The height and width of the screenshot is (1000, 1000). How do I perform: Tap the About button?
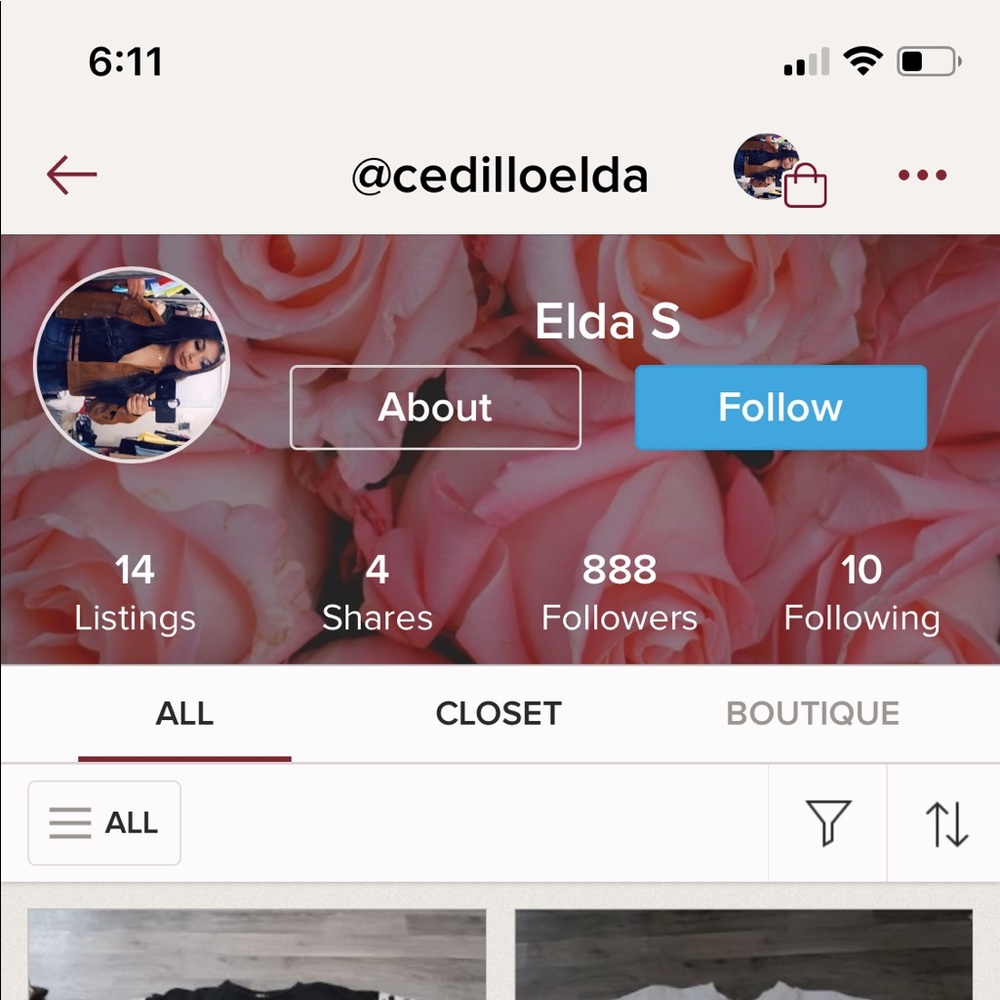coord(435,407)
